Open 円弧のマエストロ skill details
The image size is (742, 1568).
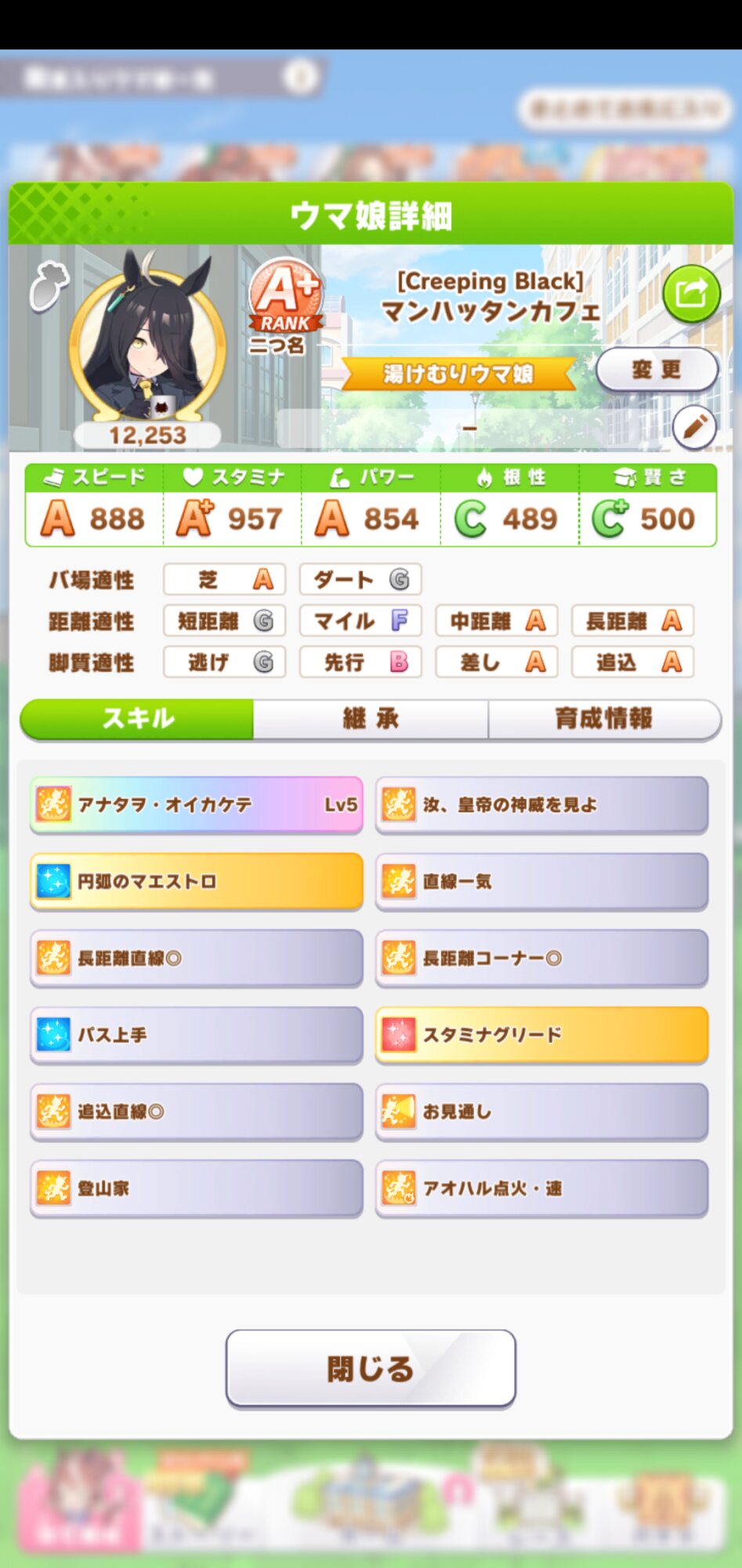(x=197, y=881)
